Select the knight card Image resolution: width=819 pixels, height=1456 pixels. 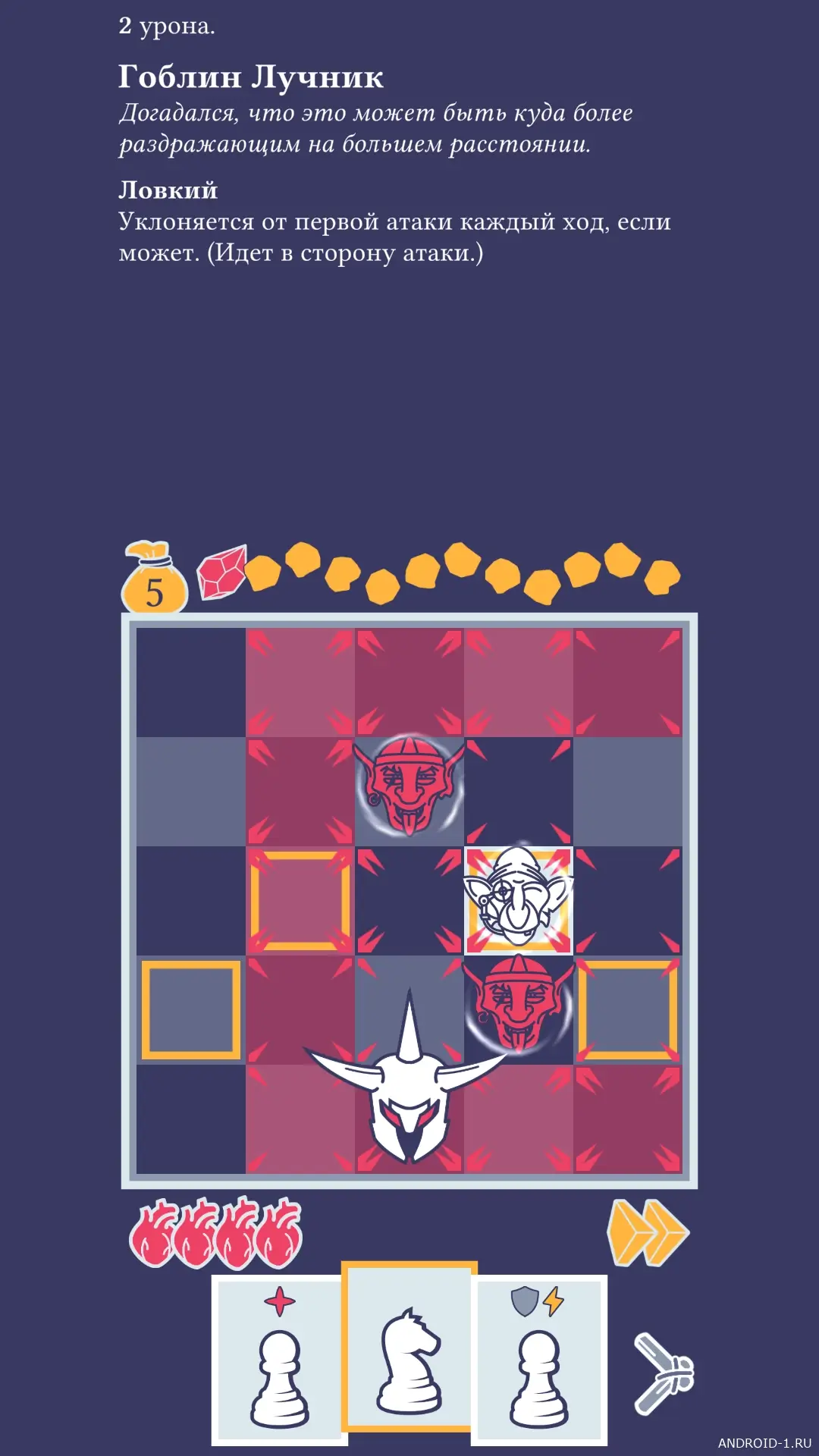pos(409,1348)
